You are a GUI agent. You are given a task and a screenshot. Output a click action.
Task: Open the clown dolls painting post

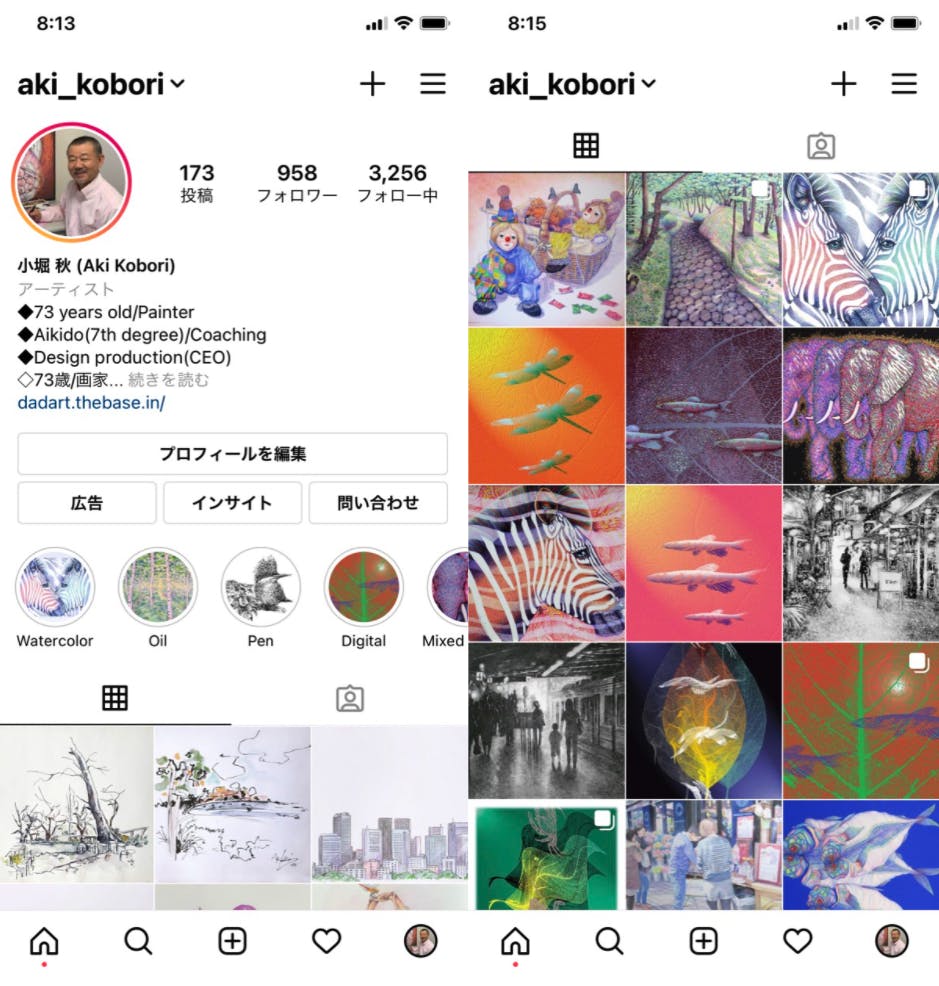pos(546,249)
